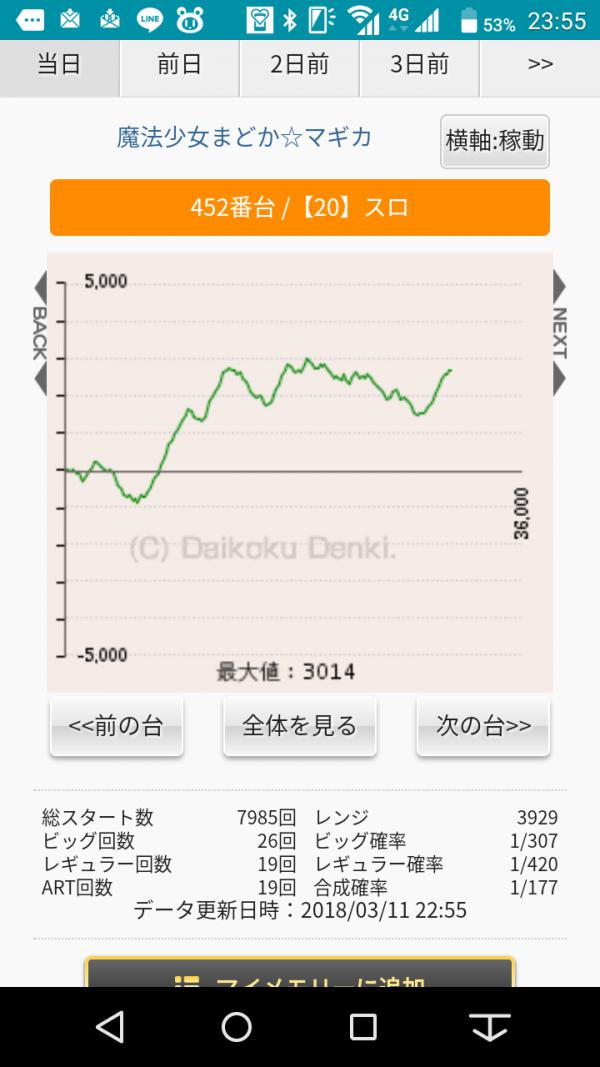Go to 次の台>> next machine

[483, 726]
